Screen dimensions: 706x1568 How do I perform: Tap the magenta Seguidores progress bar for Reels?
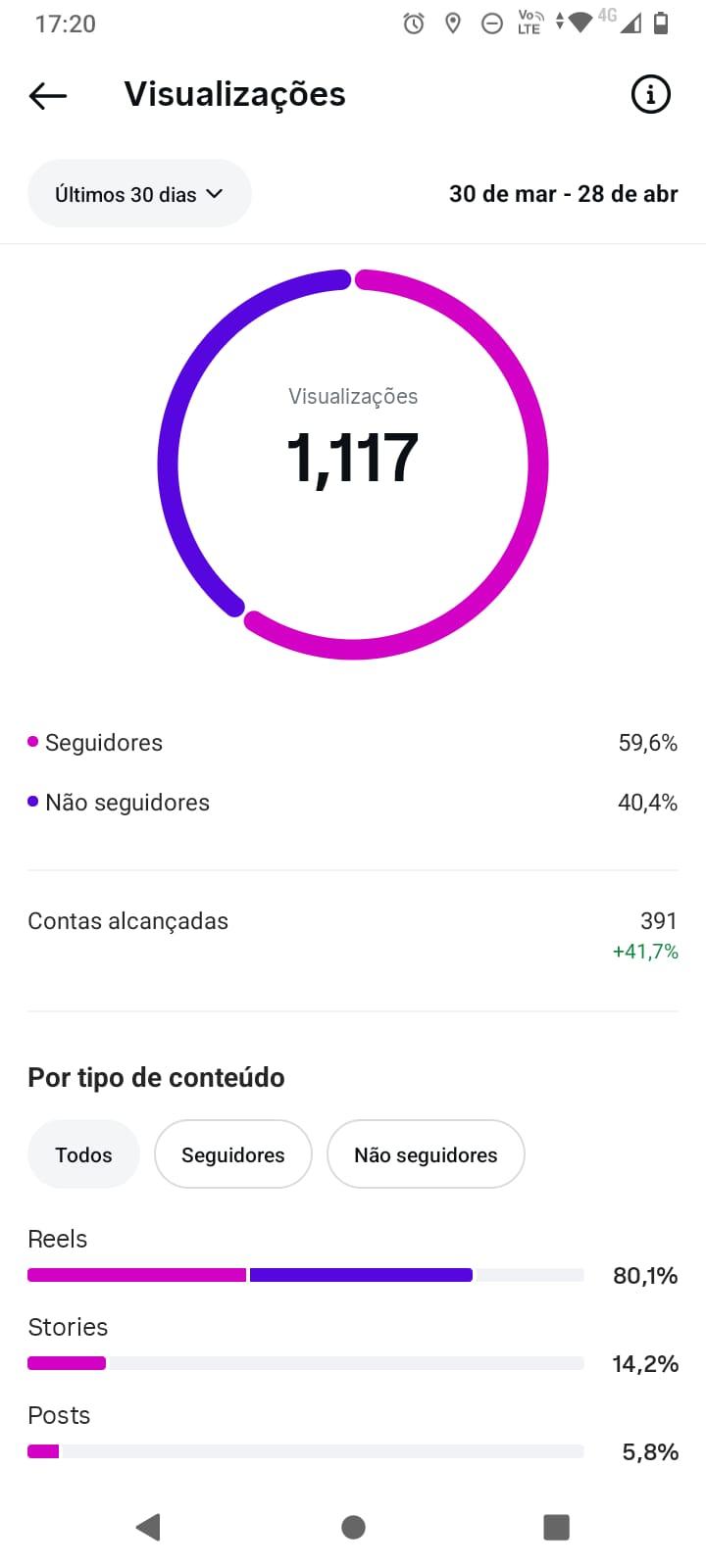[x=136, y=1274]
